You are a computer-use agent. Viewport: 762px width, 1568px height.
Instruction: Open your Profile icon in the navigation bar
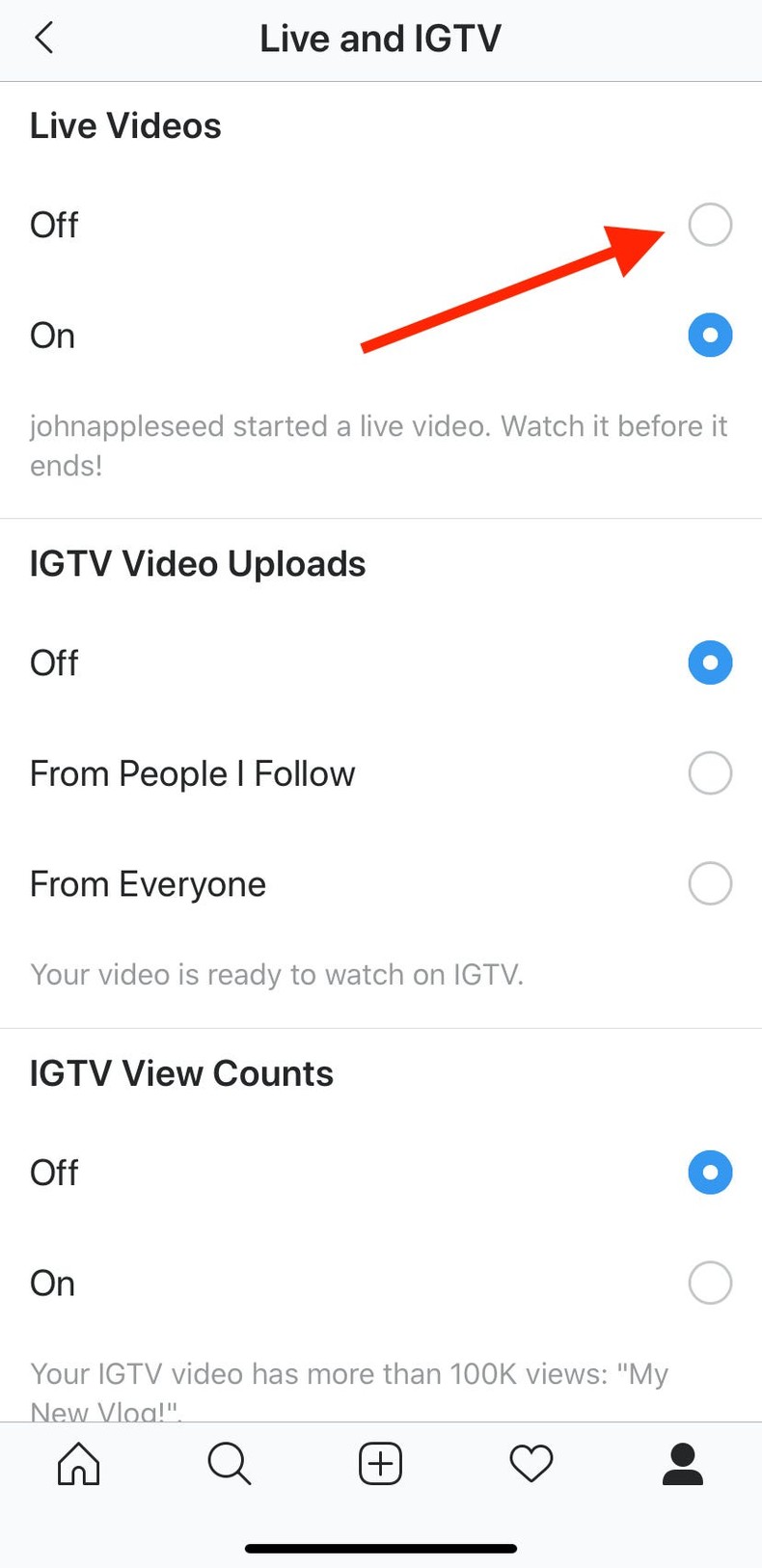682,1464
